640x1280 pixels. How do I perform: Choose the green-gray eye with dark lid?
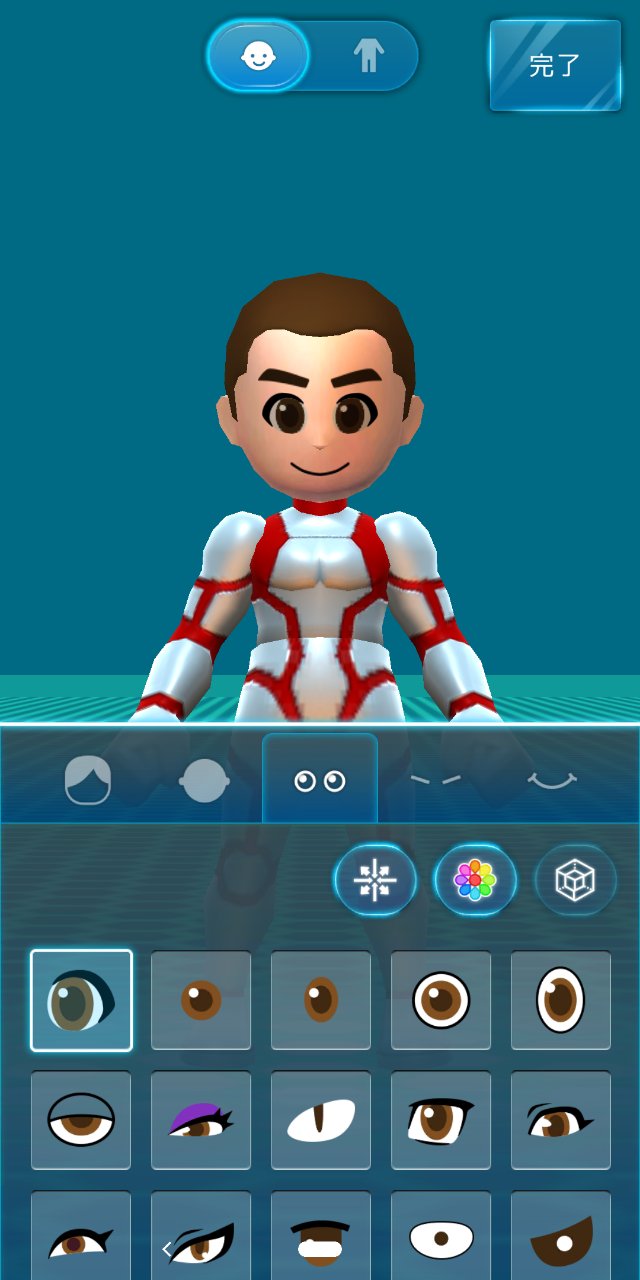click(81, 1000)
